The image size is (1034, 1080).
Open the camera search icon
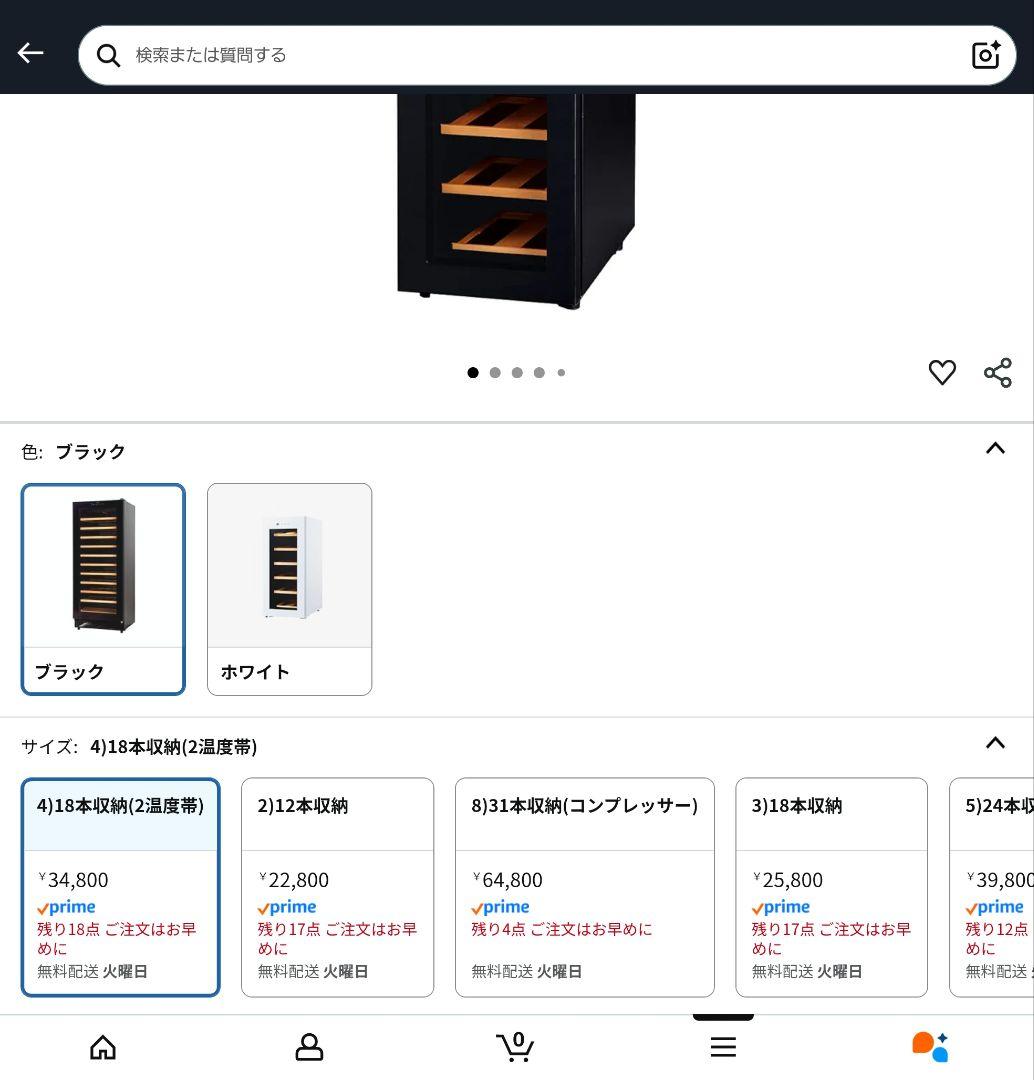pos(986,54)
